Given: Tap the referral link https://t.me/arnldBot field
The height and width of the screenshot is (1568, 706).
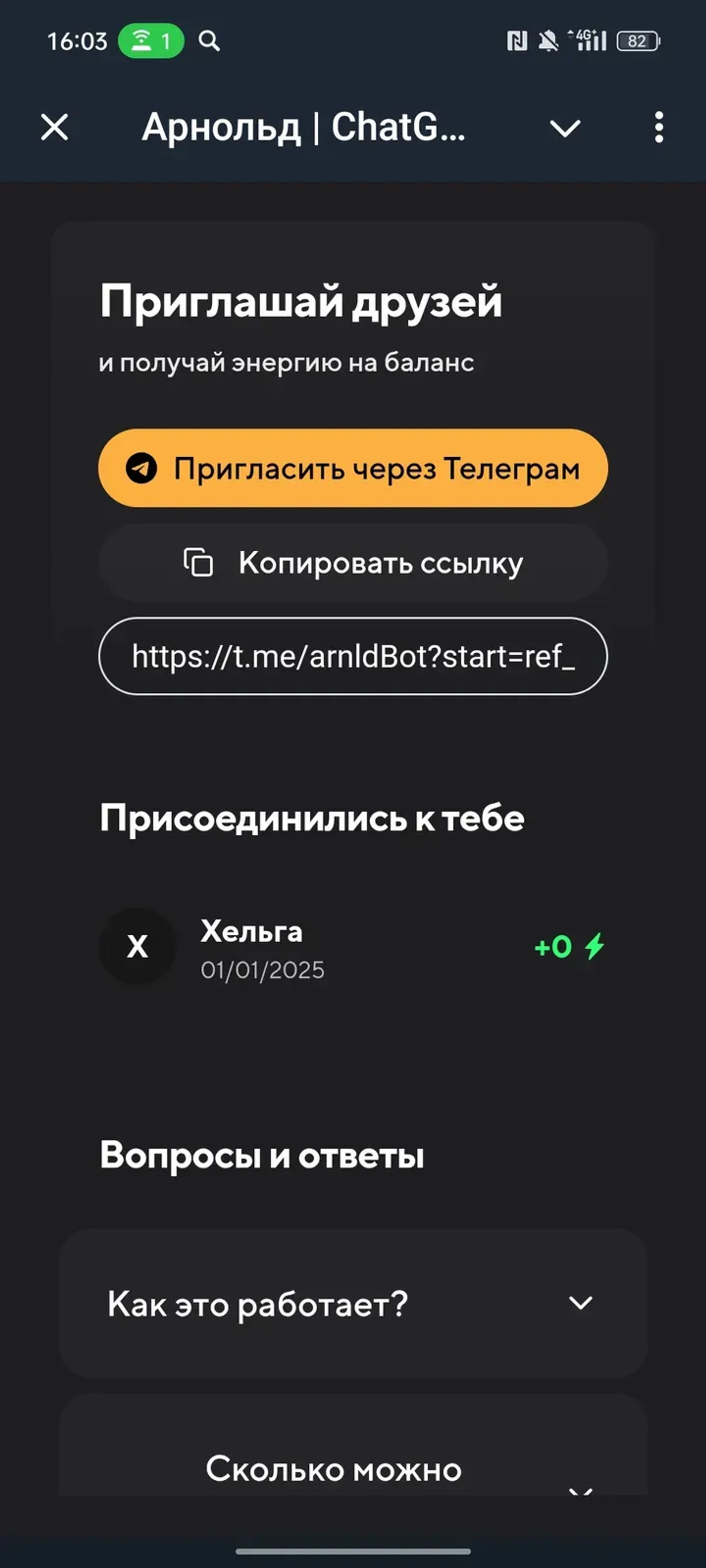Looking at the screenshot, I should pyautogui.click(x=353, y=657).
